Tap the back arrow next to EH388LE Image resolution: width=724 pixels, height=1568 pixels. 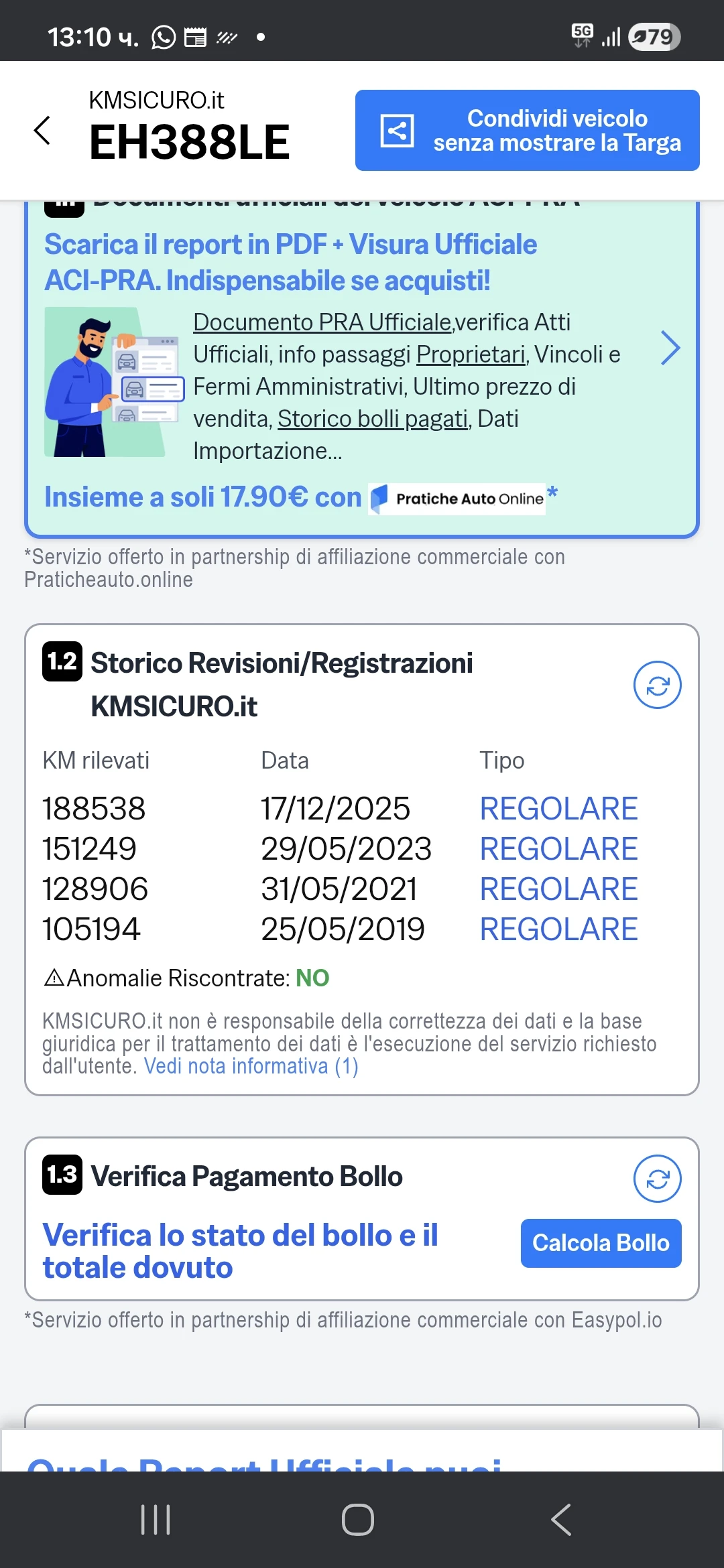click(x=43, y=131)
